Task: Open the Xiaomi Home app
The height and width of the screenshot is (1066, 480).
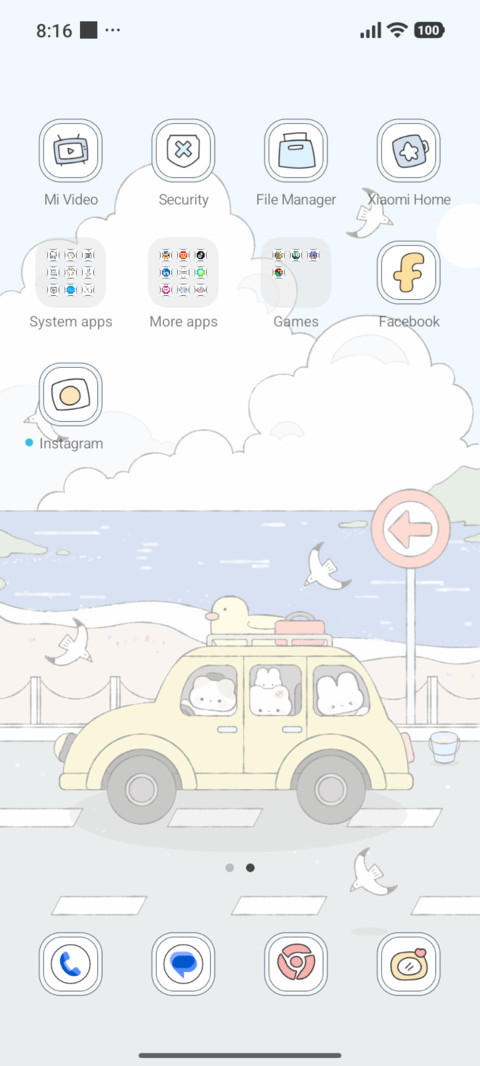Action: point(409,150)
